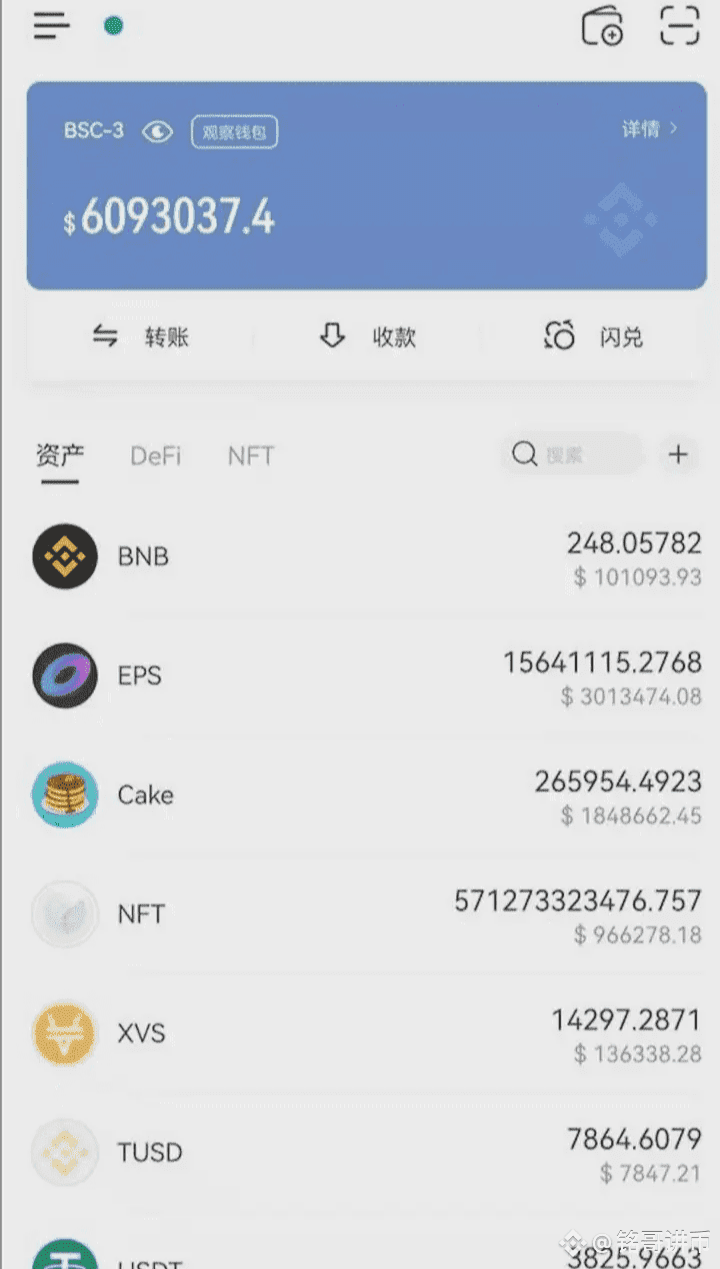This screenshot has width=720, height=1269.
Task: Switch to the NFT tab
Action: point(251,456)
